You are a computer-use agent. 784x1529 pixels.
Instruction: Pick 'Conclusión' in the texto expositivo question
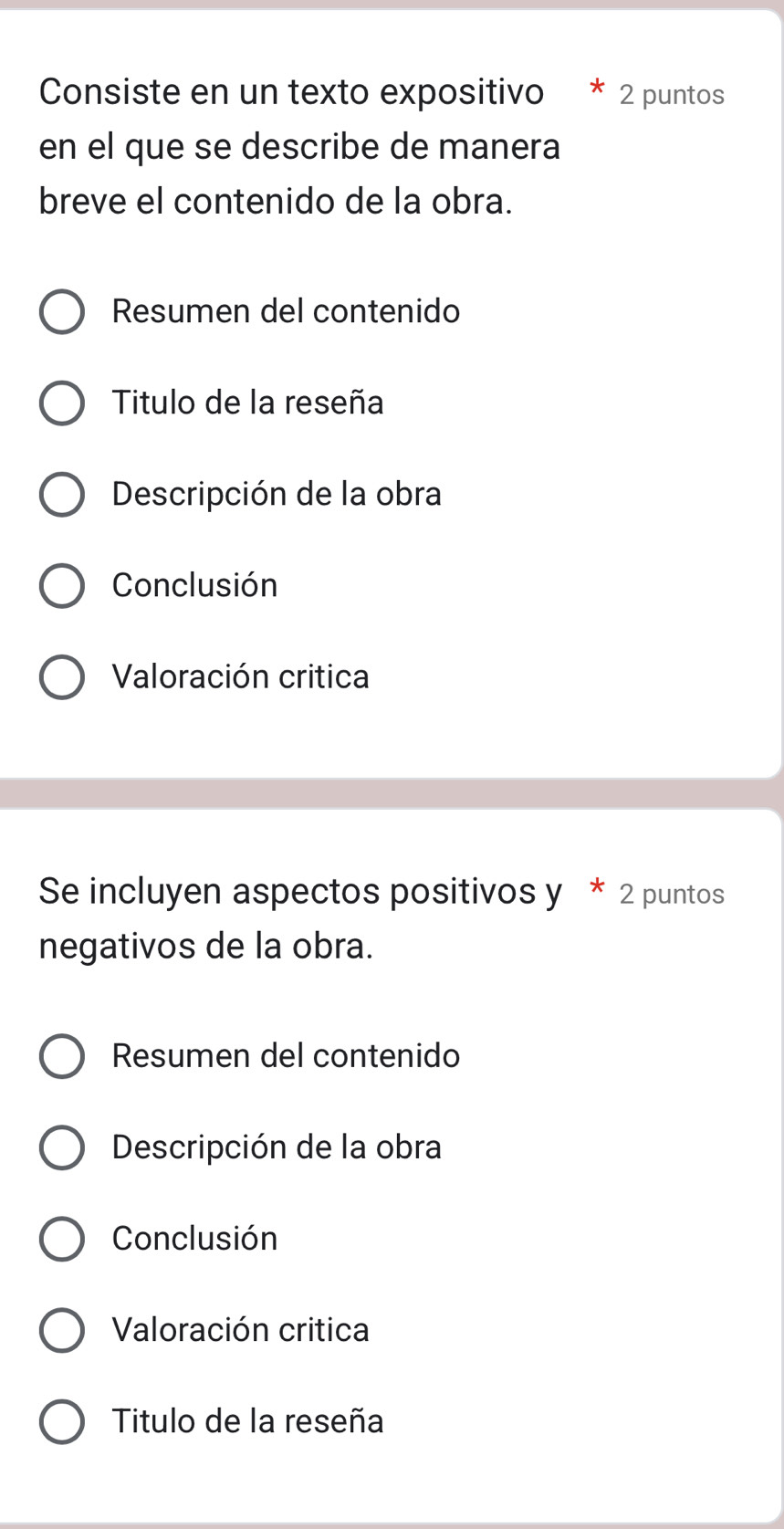[62, 586]
